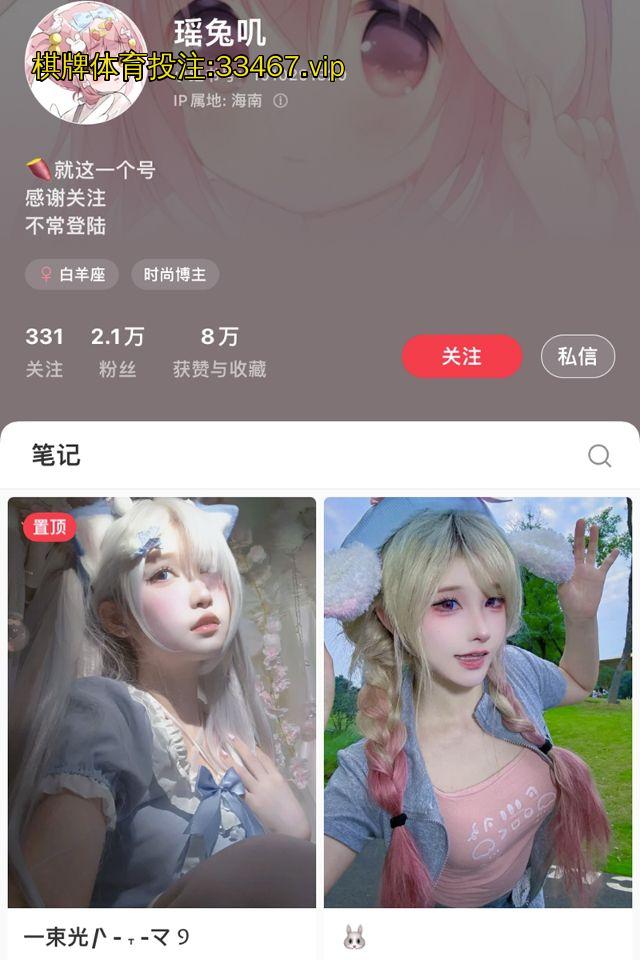Search this user's notes
The width and height of the screenshot is (640, 960).
pos(599,456)
